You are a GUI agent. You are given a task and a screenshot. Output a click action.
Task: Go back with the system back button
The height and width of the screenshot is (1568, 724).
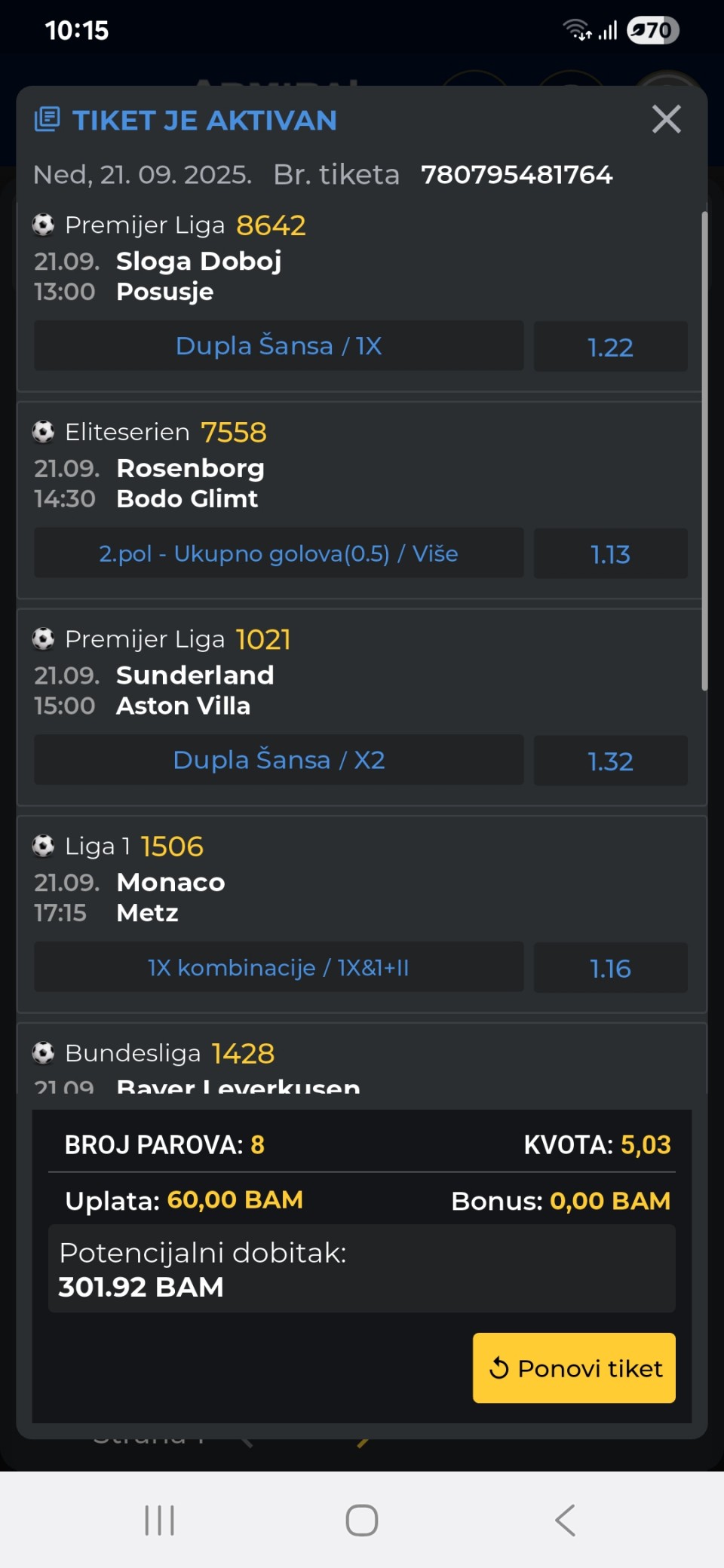pos(565,1520)
